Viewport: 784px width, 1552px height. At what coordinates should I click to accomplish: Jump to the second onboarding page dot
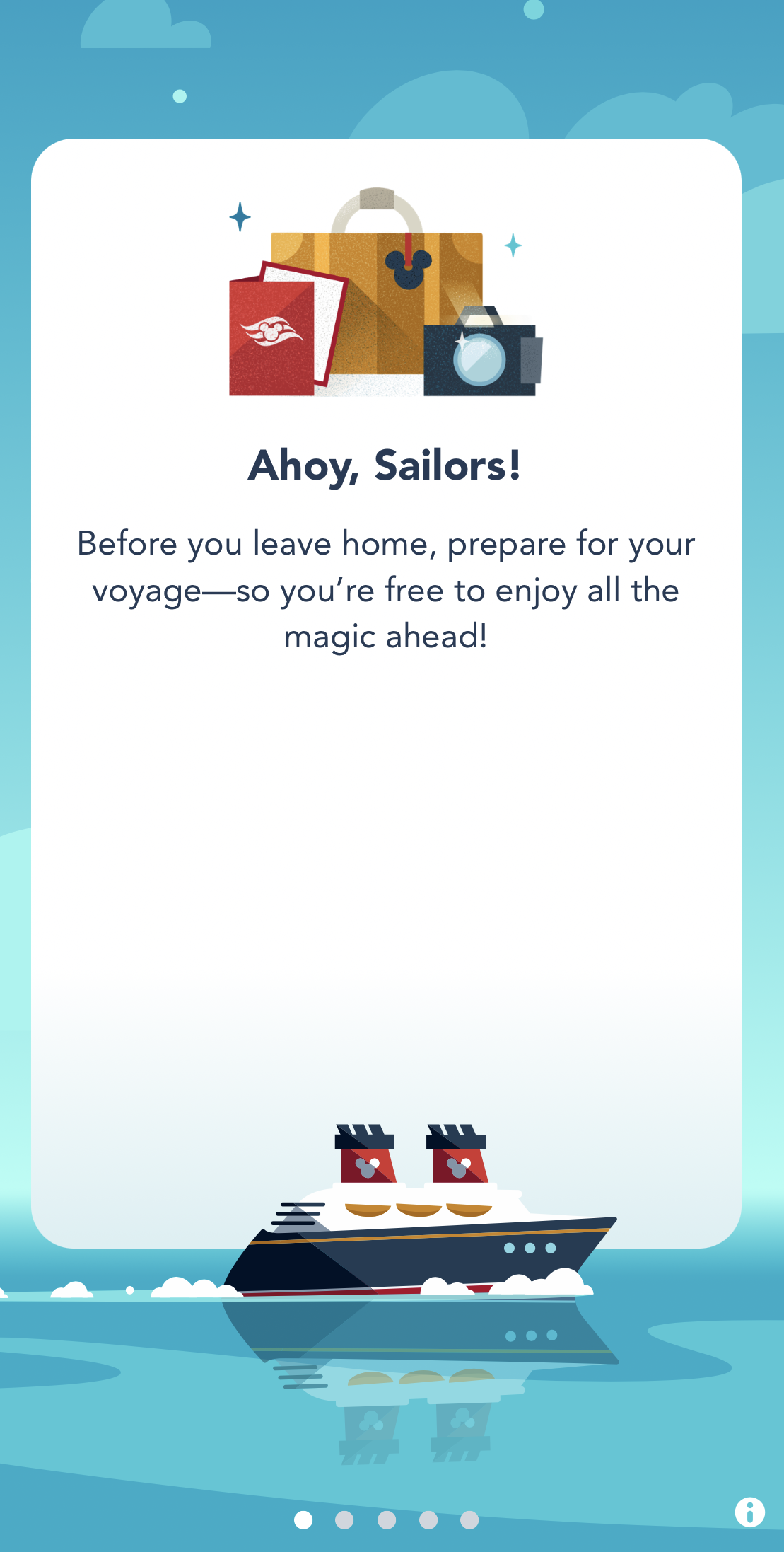tap(344, 1519)
